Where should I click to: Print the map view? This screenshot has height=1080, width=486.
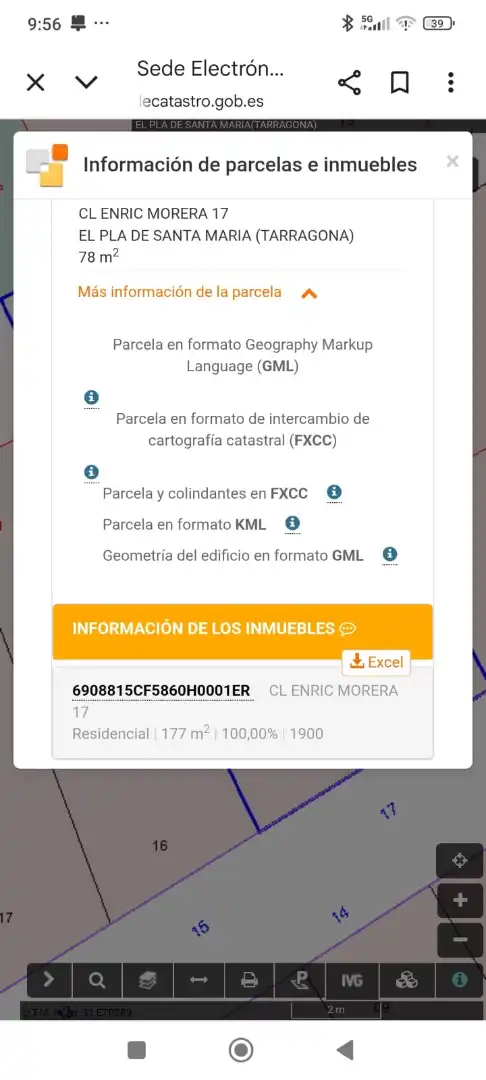[x=249, y=980]
